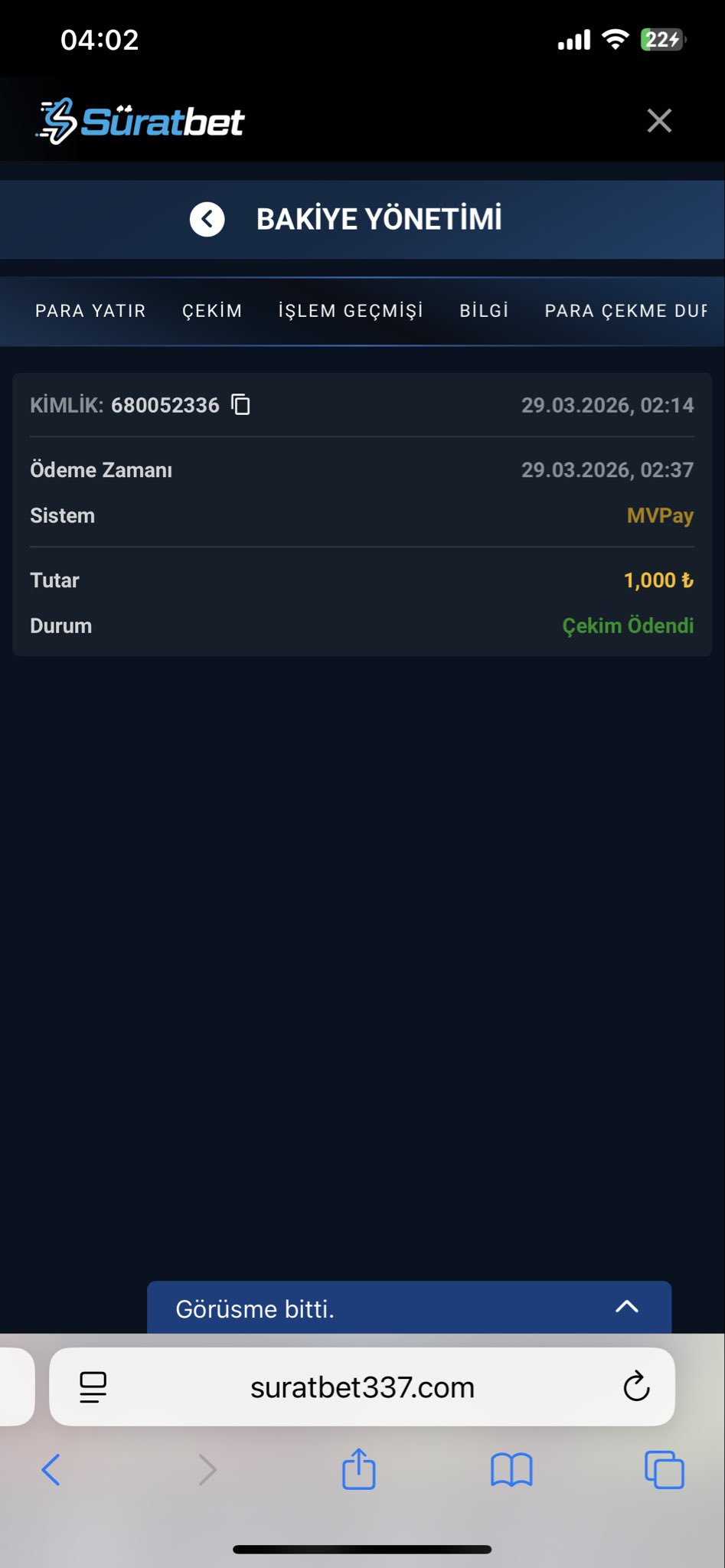This screenshot has height=1568, width=725.
Task: Share this page from Safari toolbar
Action: coord(358,1468)
